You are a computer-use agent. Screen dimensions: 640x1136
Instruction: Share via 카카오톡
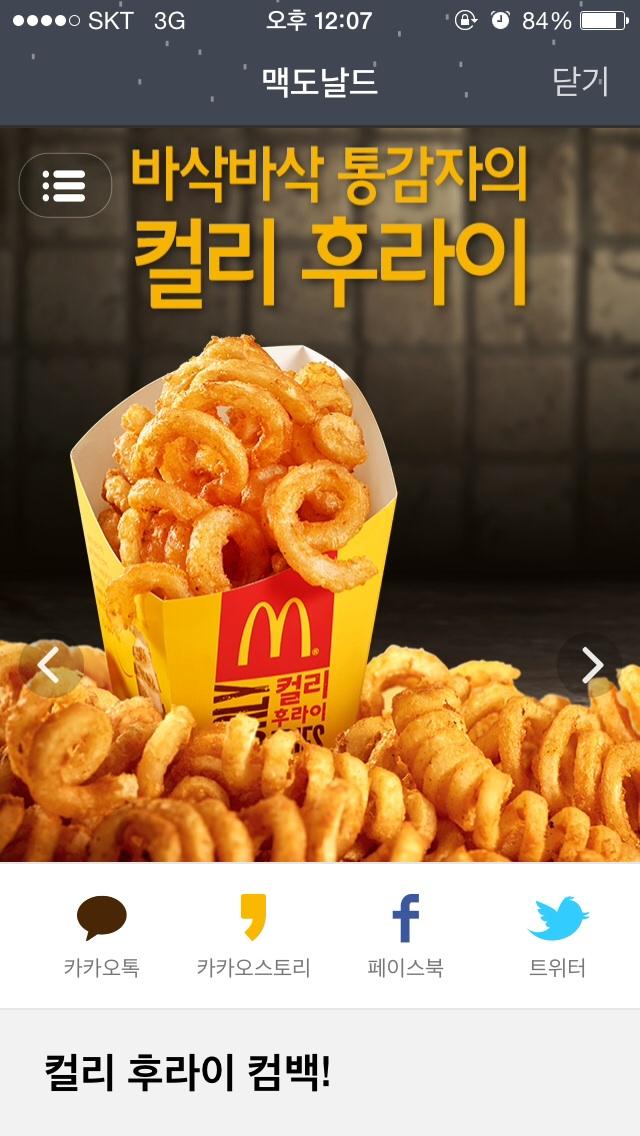[102, 935]
